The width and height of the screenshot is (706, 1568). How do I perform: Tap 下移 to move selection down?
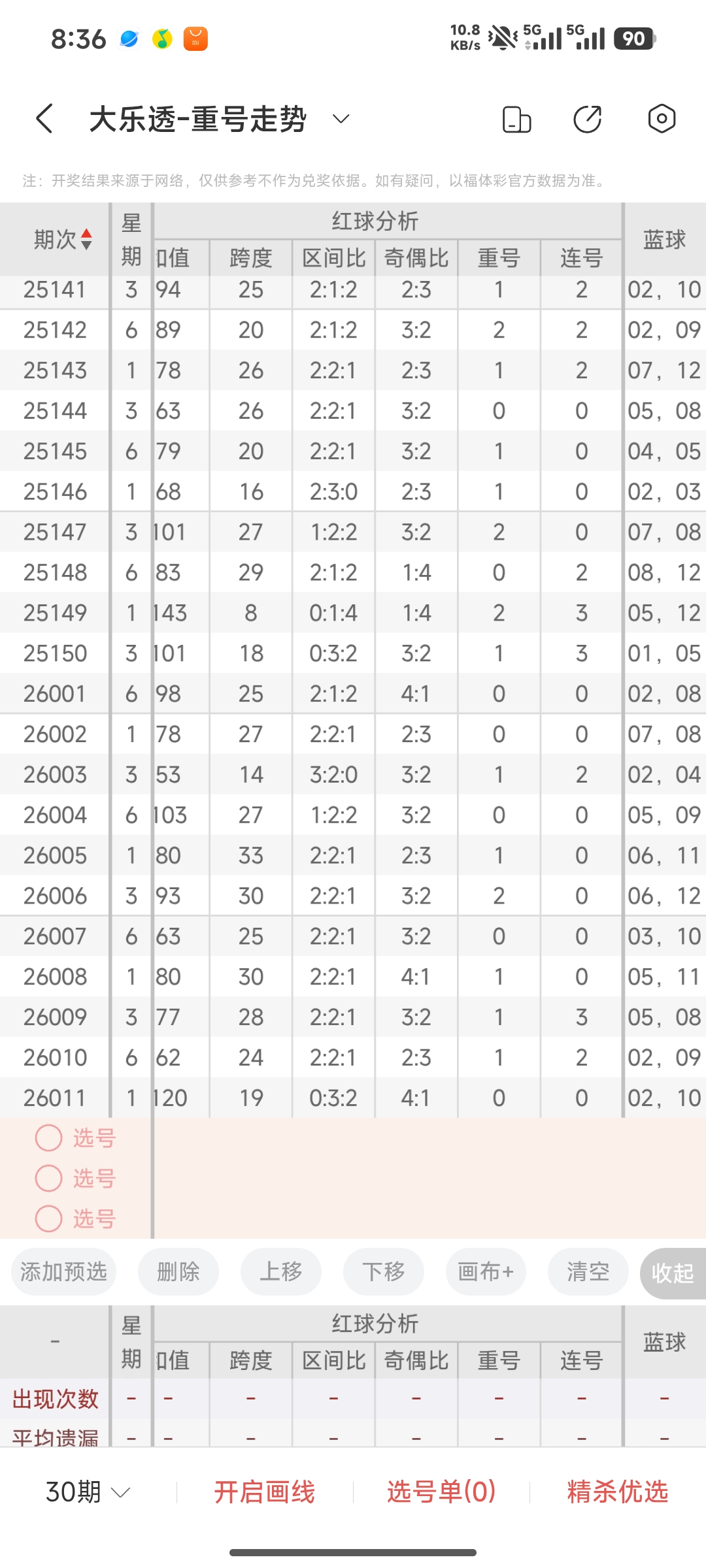383,1272
